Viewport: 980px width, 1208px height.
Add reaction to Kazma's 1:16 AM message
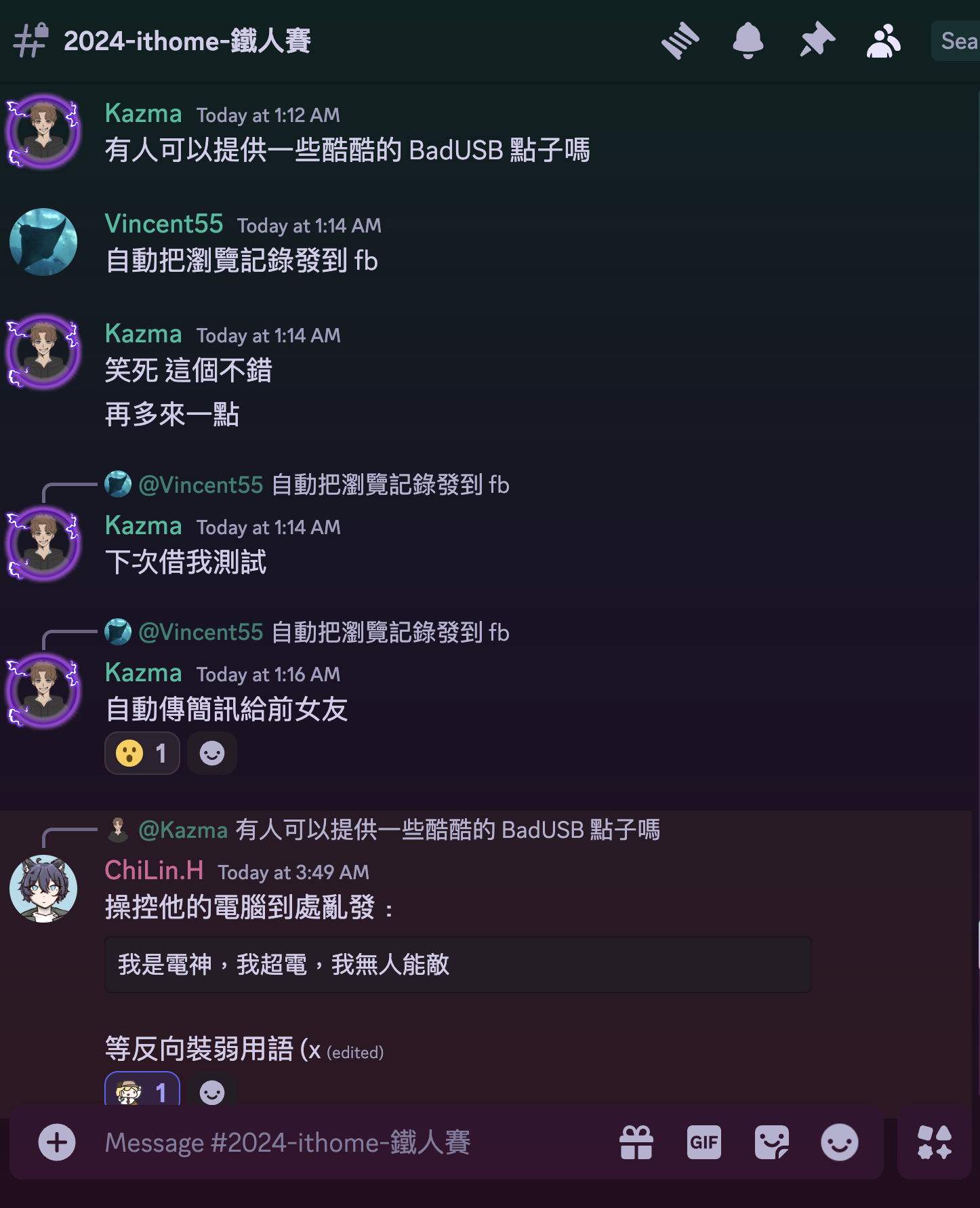[x=212, y=753]
